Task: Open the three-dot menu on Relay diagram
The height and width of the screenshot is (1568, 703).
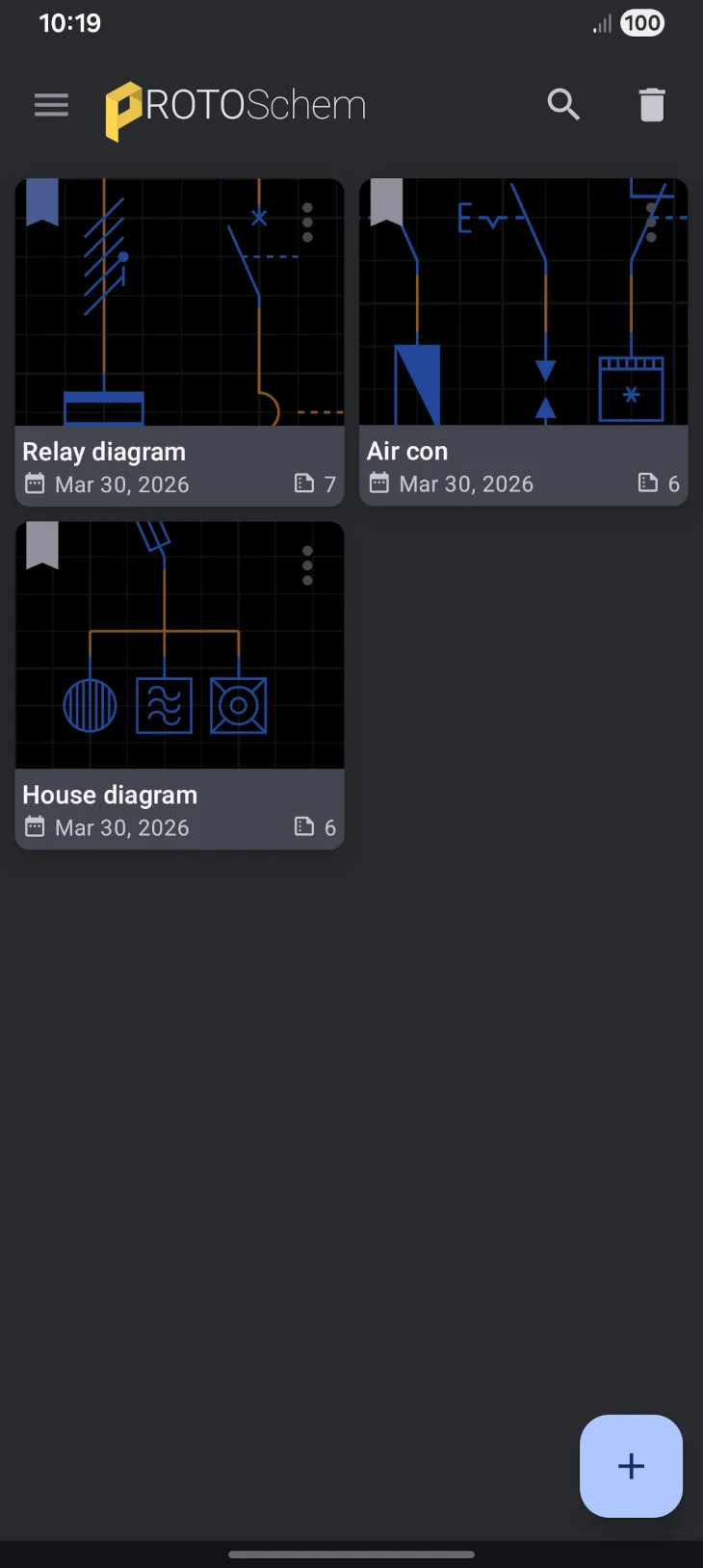Action: coord(307,222)
